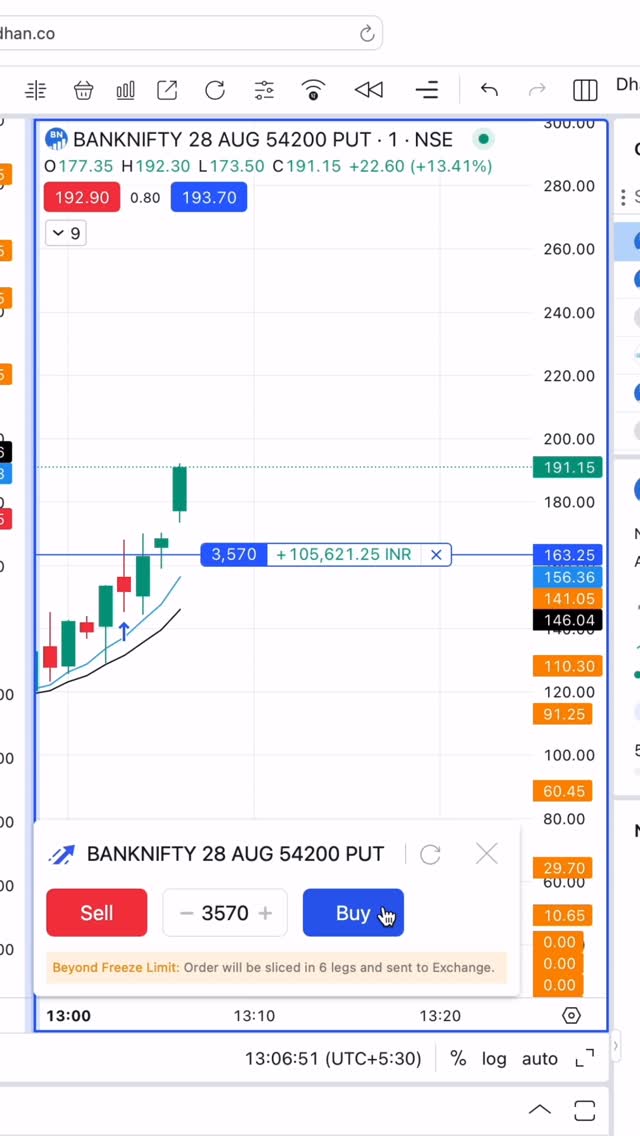Open the sliders settings icon in toolbar
The width and height of the screenshot is (640, 1136).
click(x=264, y=91)
